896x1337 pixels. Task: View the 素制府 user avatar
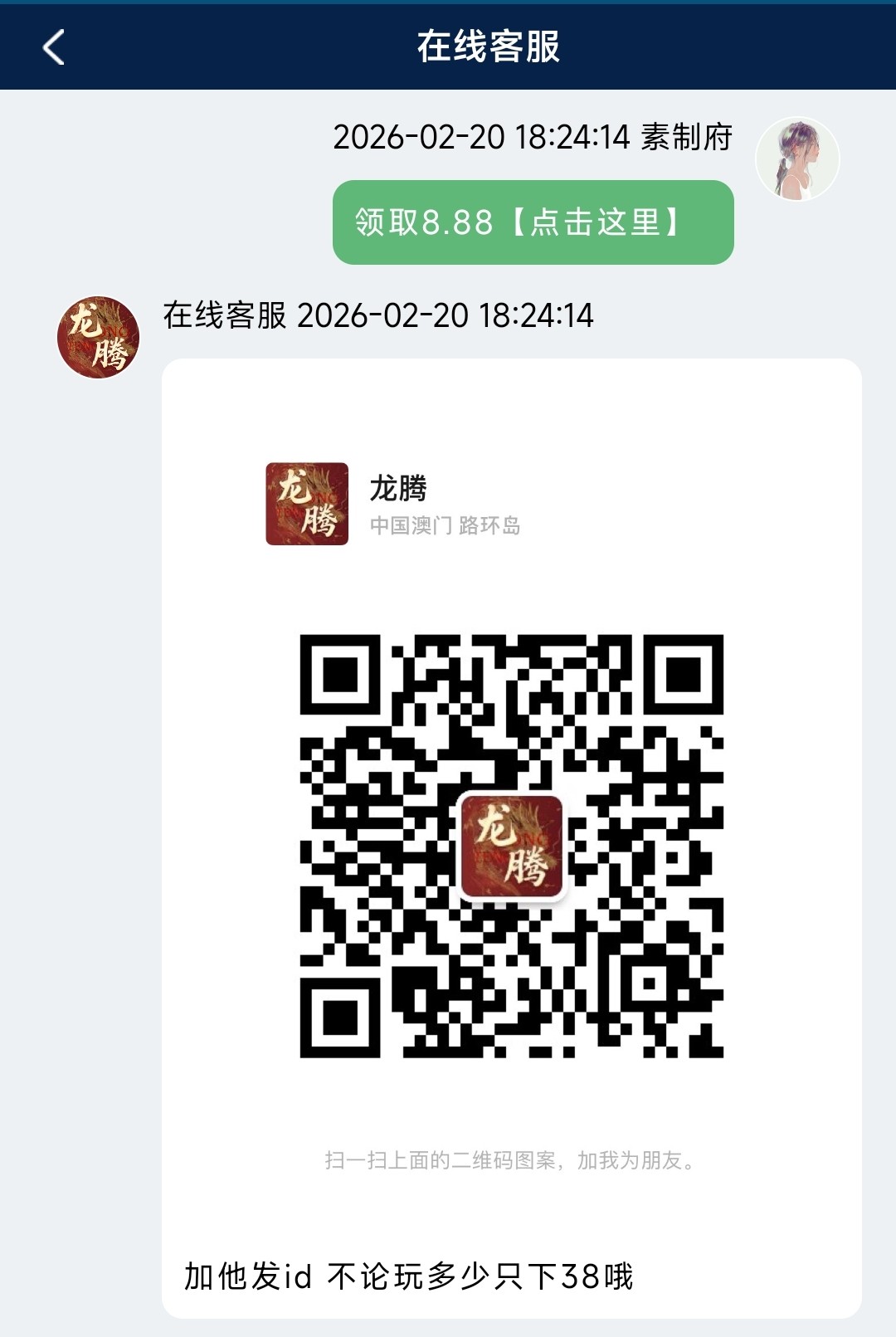pos(797,159)
